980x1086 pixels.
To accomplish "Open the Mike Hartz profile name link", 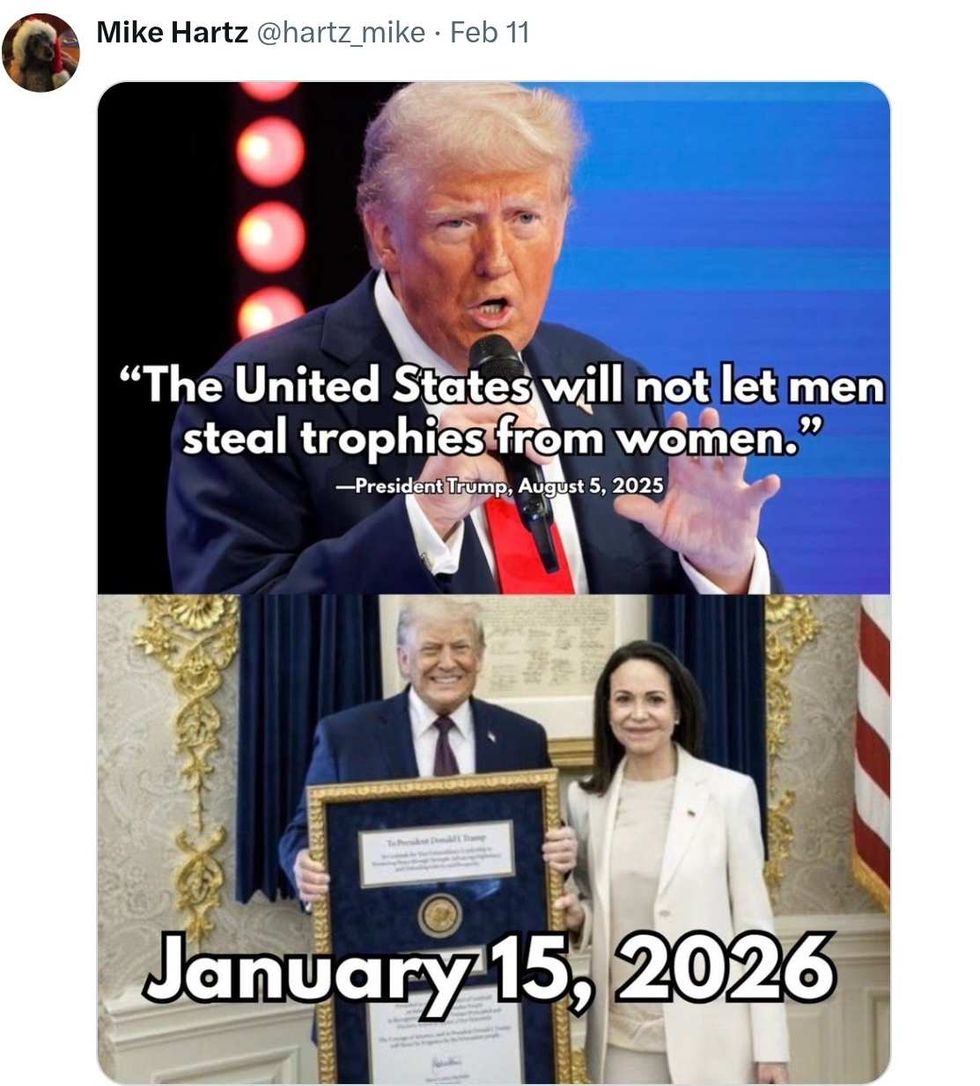I will point(171,32).
